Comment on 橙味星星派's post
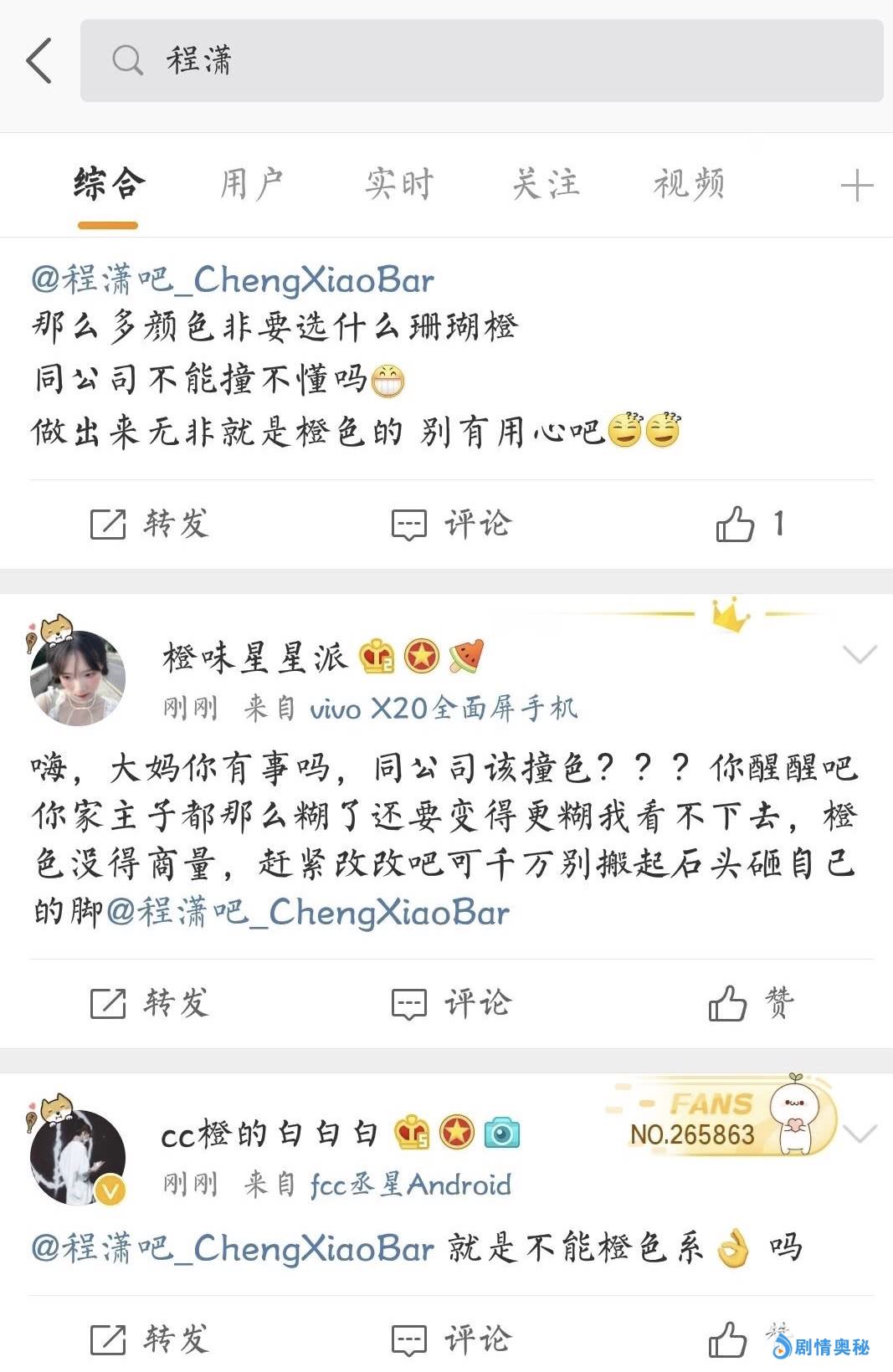The image size is (893, 1372). [451, 1003]
